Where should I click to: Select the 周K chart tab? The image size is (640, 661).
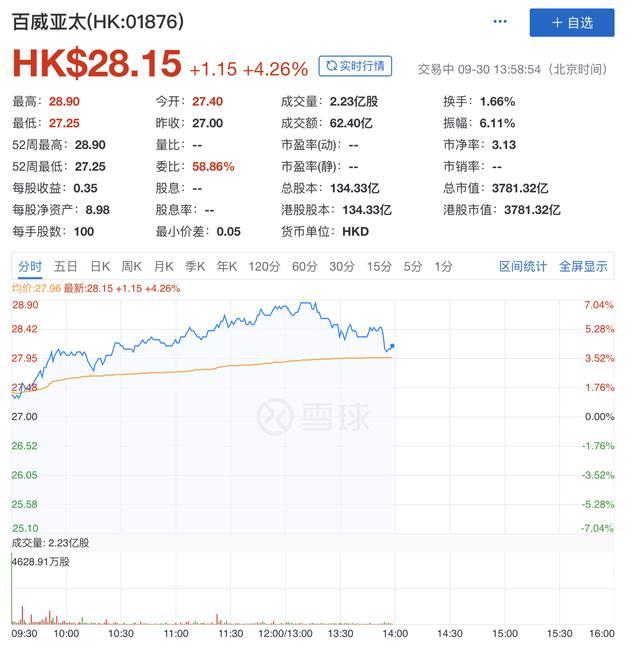click(131, 266)
